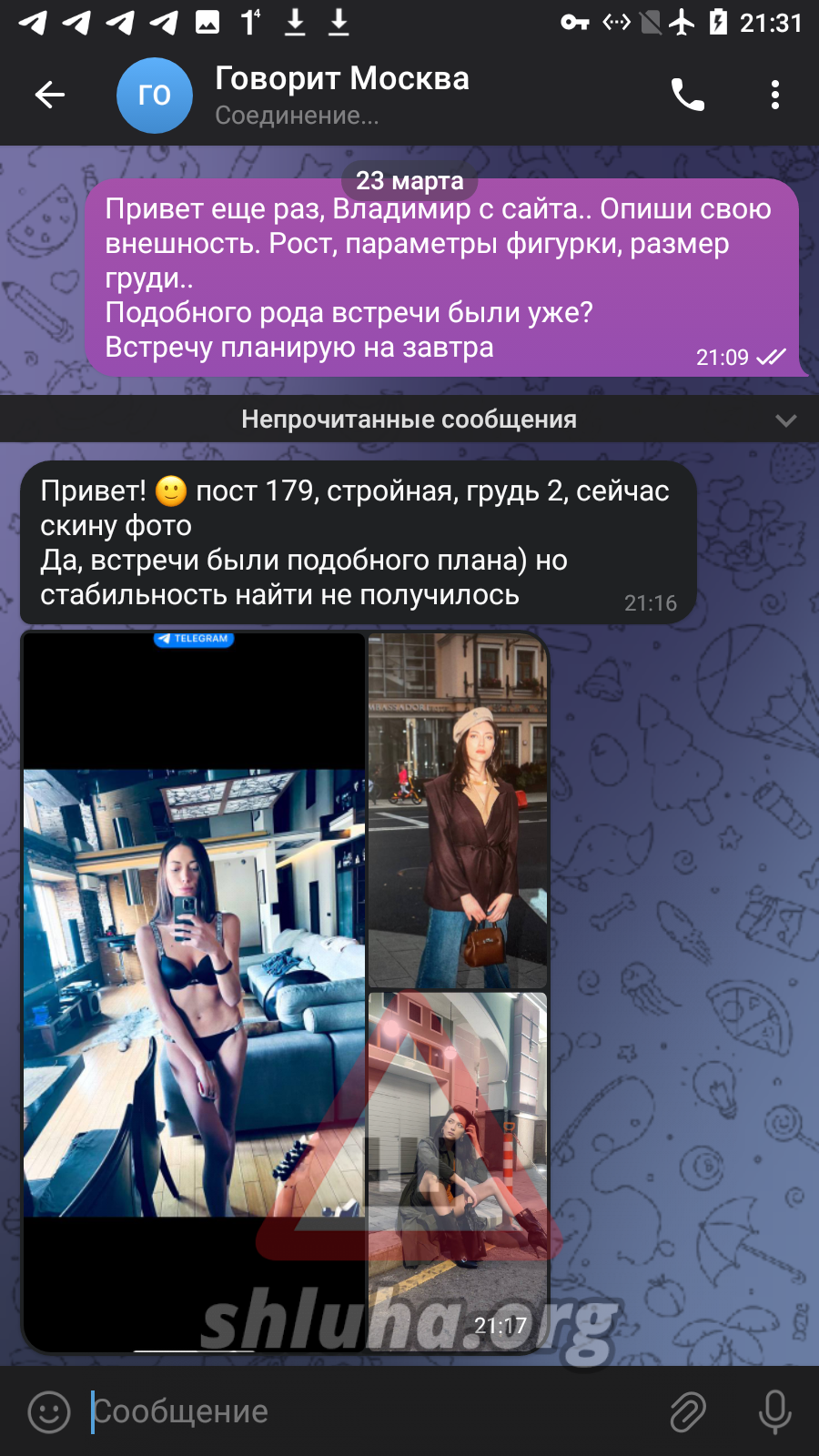
Task: Open the photo of woman sitting outdoors
Action: point(457,1169)
